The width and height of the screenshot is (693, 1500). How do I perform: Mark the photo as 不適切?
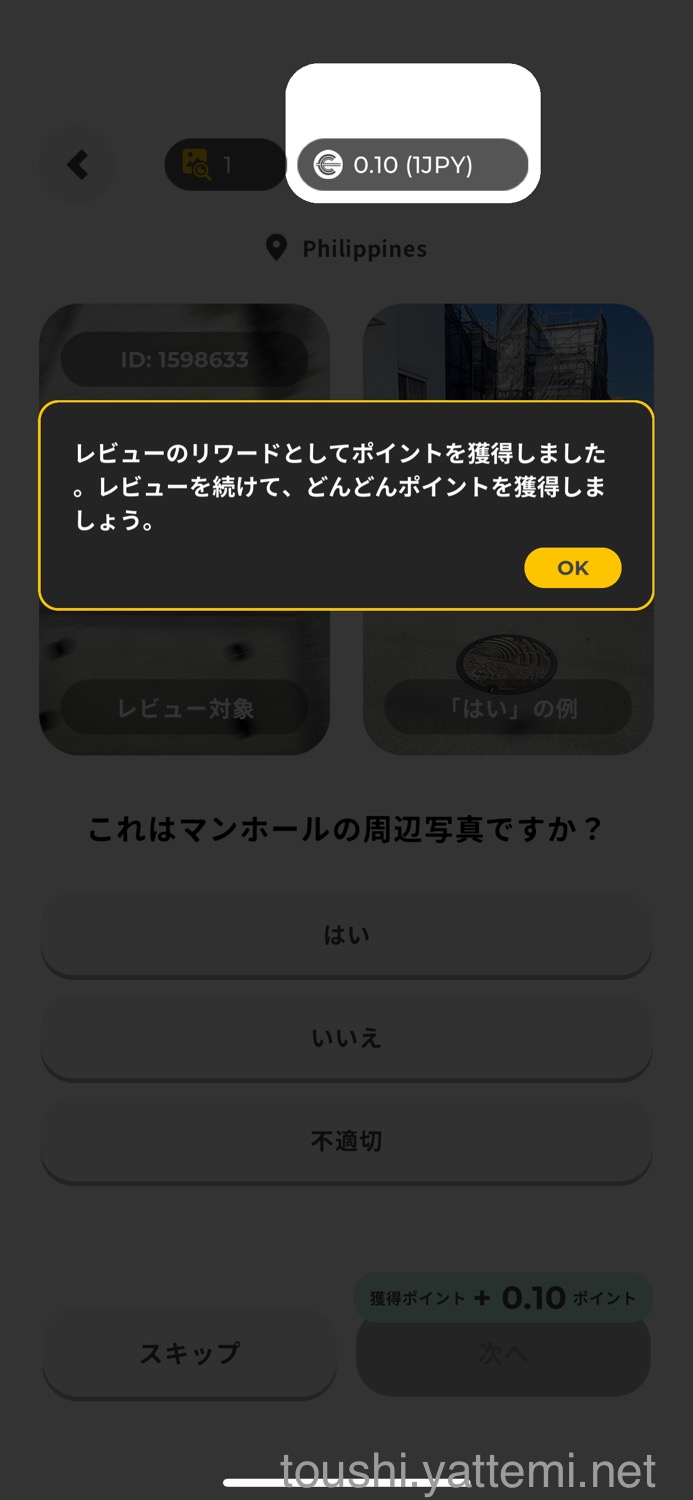pyautogui.click(x=346, y=1141)
